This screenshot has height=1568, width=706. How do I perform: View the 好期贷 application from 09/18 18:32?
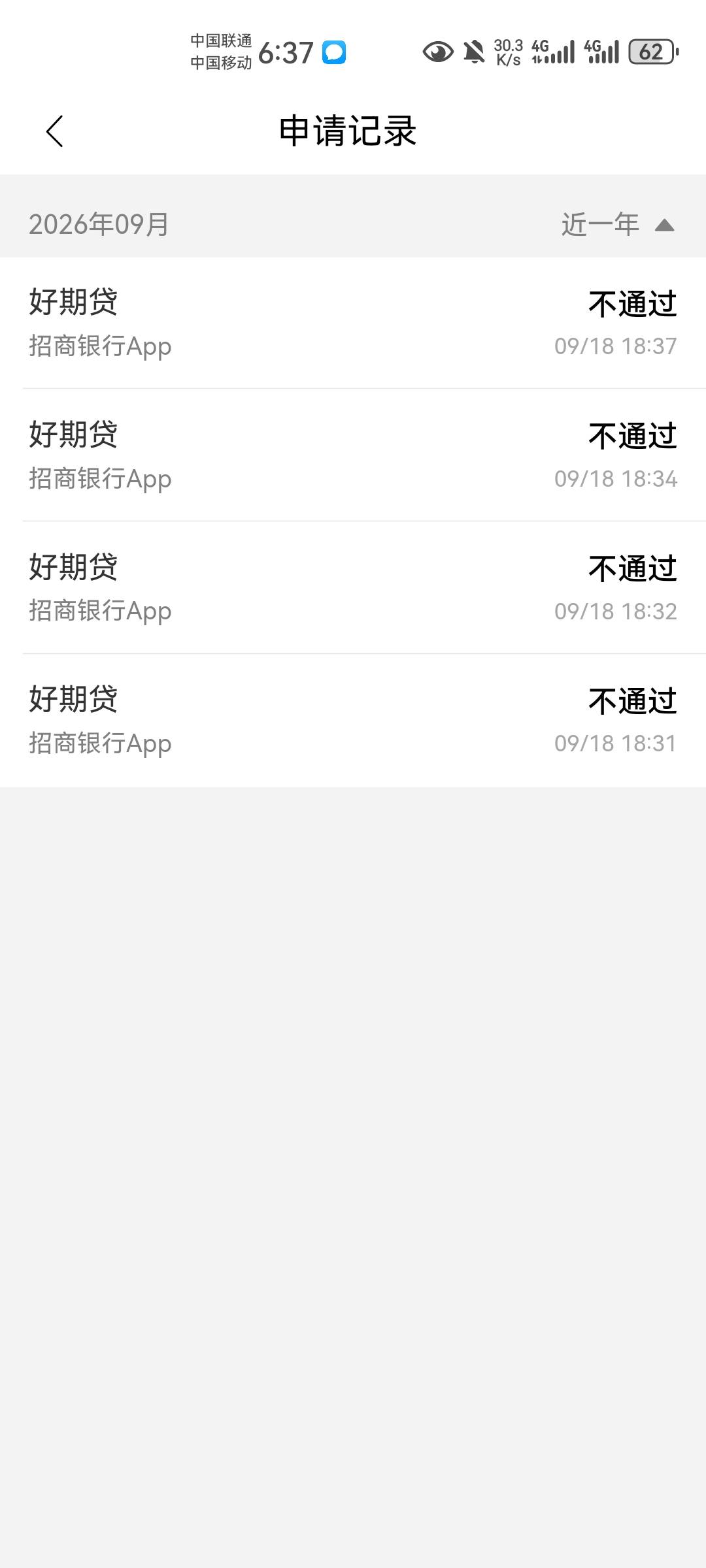(x=353, y=588)
